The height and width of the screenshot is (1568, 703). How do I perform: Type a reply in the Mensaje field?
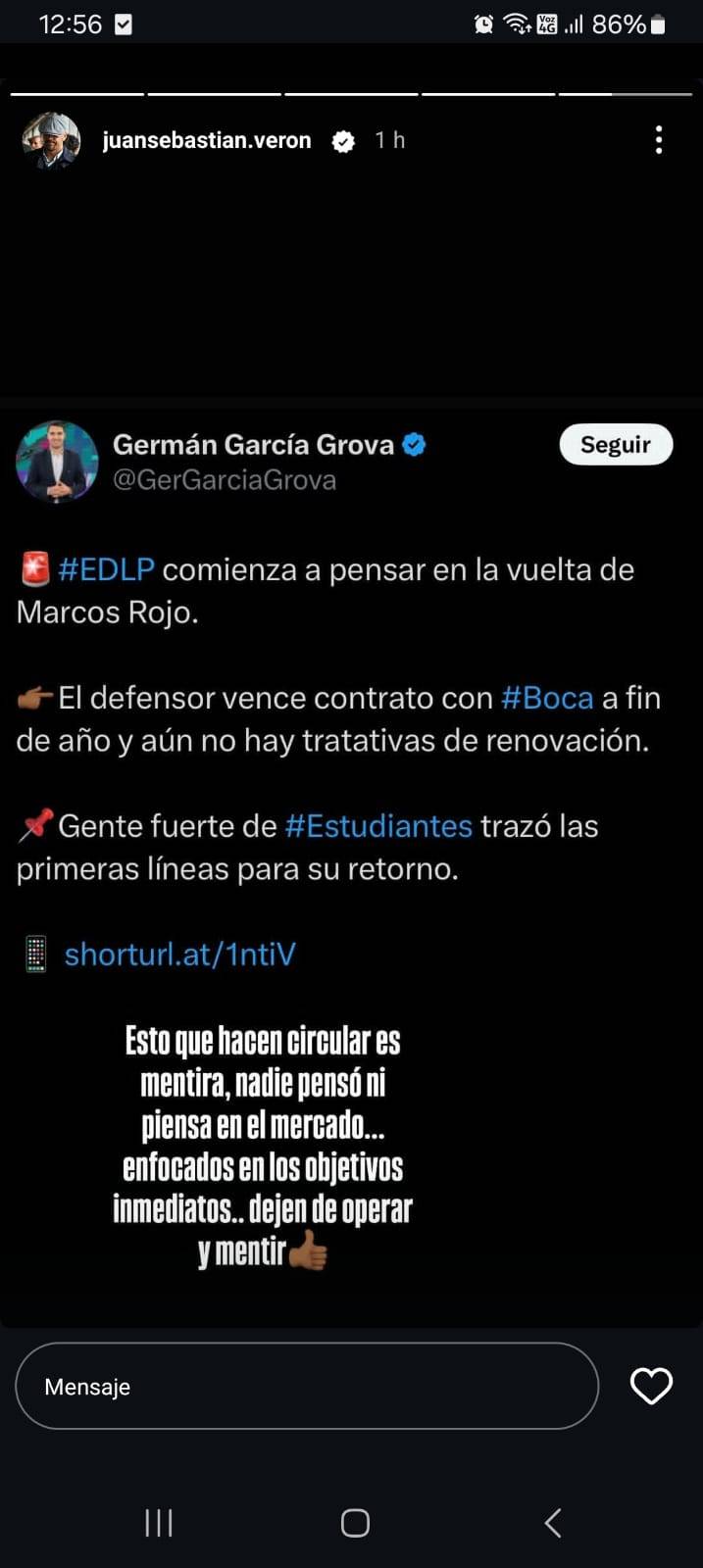[306, 1386]
